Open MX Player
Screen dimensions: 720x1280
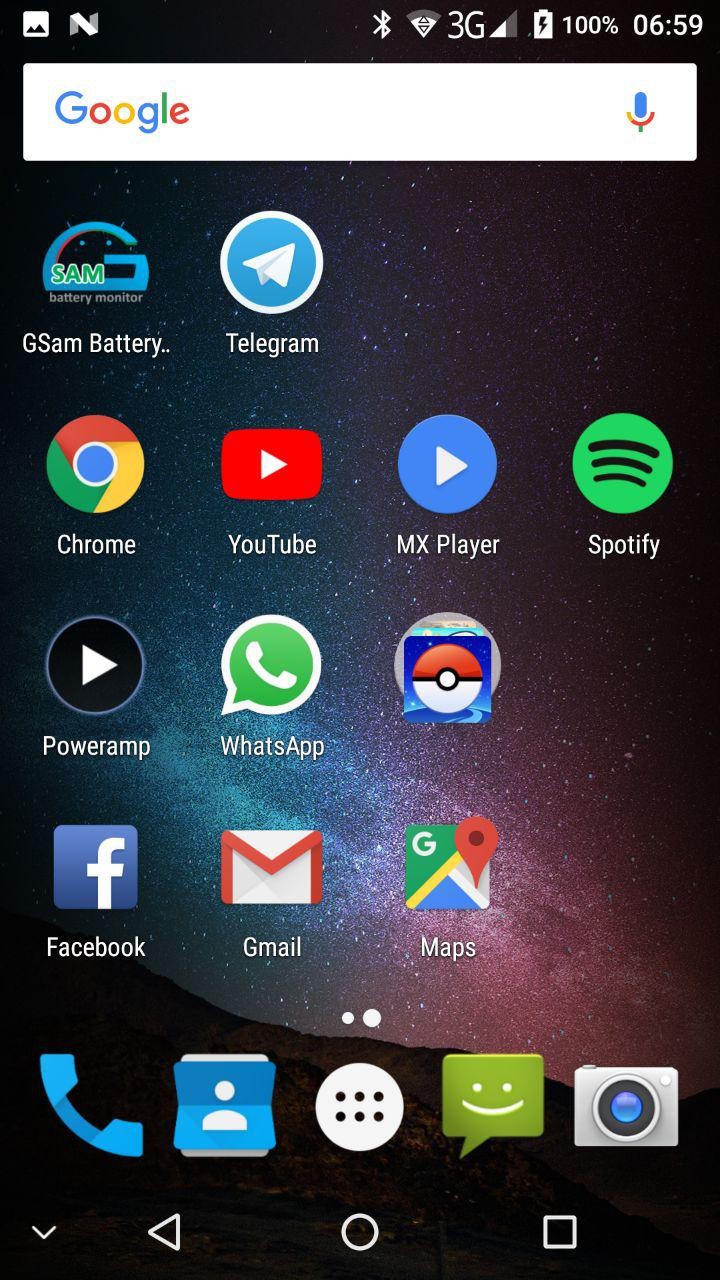[447, 465]
